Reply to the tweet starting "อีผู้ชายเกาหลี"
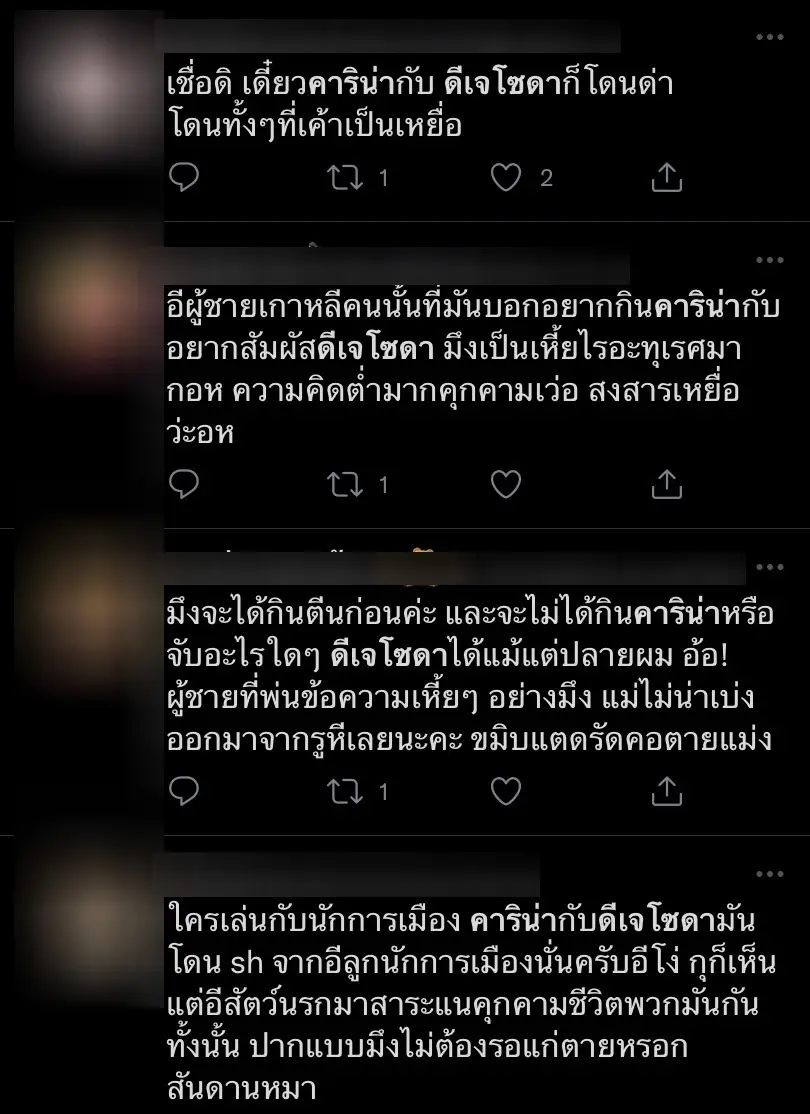810x1114 pixels. [185, 485]
